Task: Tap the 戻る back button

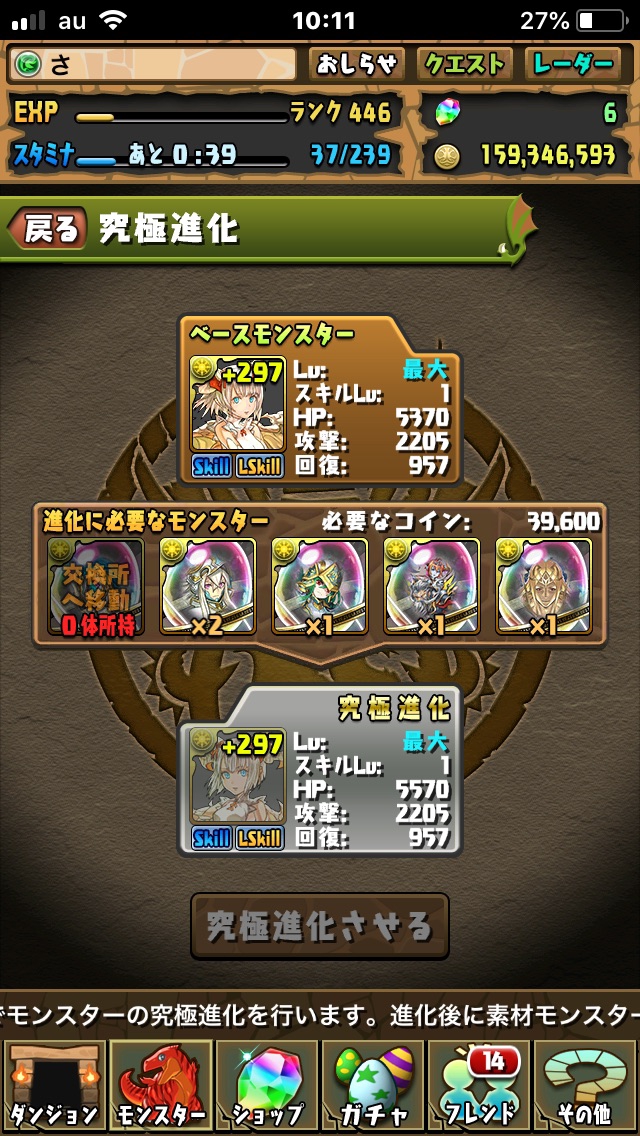Action: click(x=47, y=229)
